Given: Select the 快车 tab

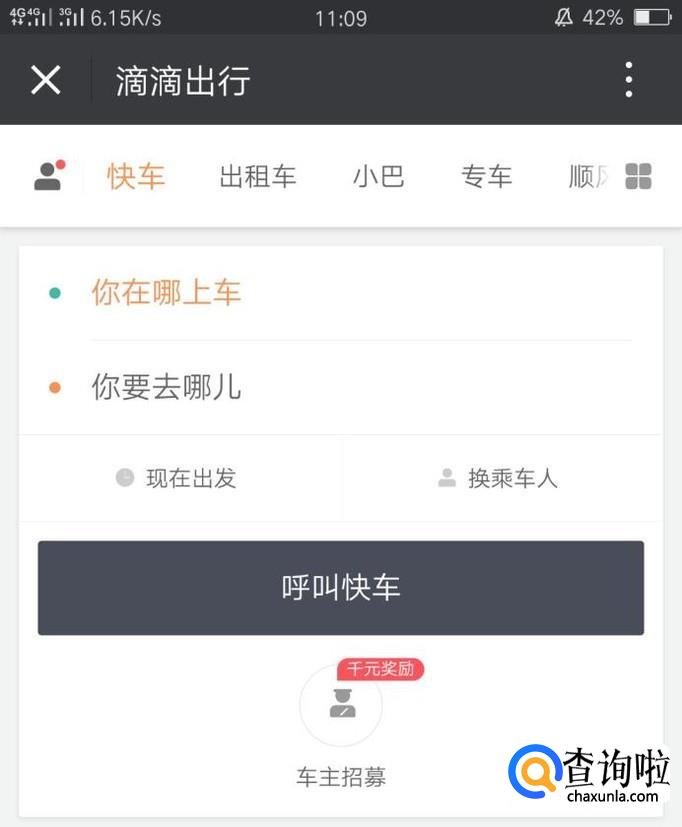Looking at the screenshot, I should pos(136,177).
